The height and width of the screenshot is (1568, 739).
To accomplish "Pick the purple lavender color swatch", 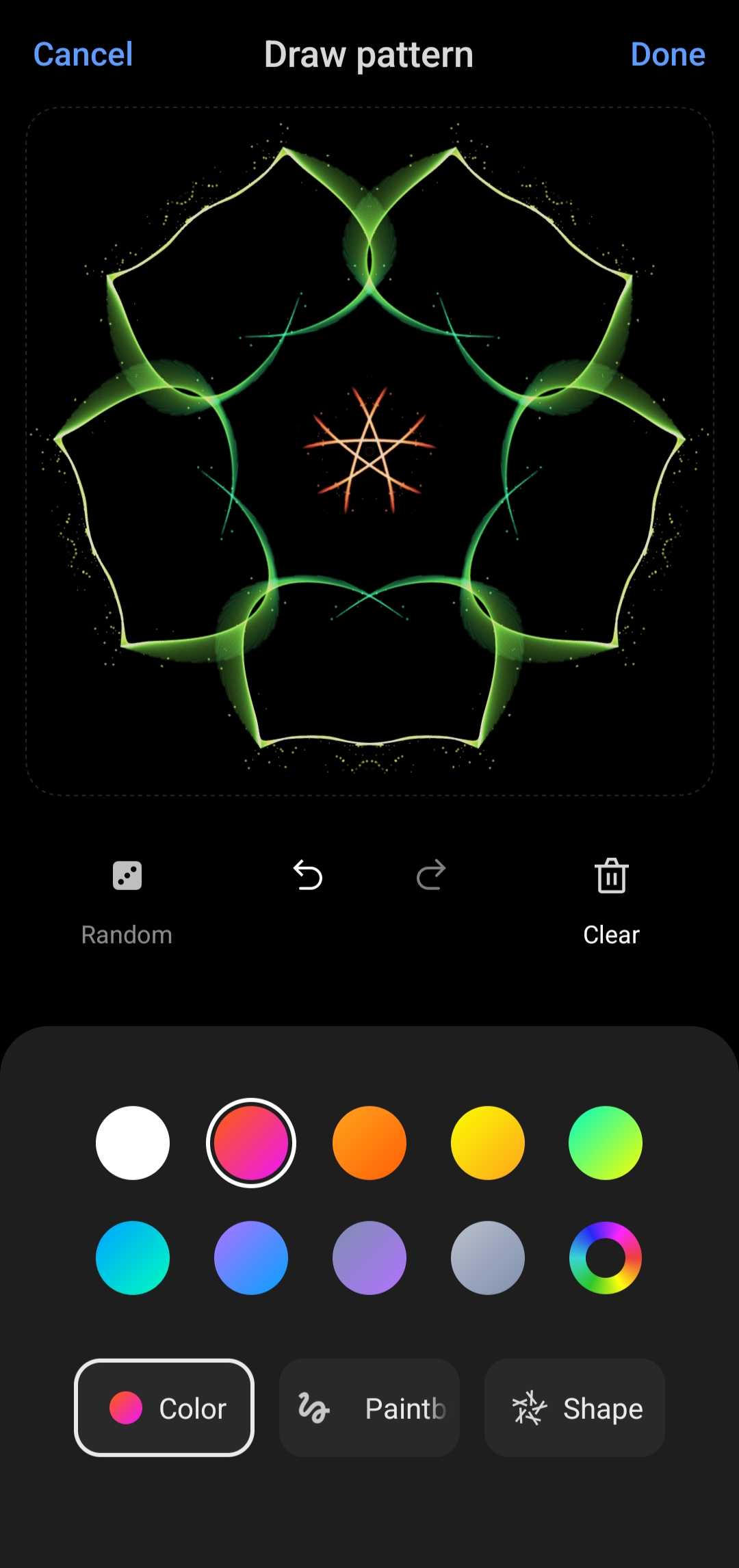I will (x=369, y=1258).
